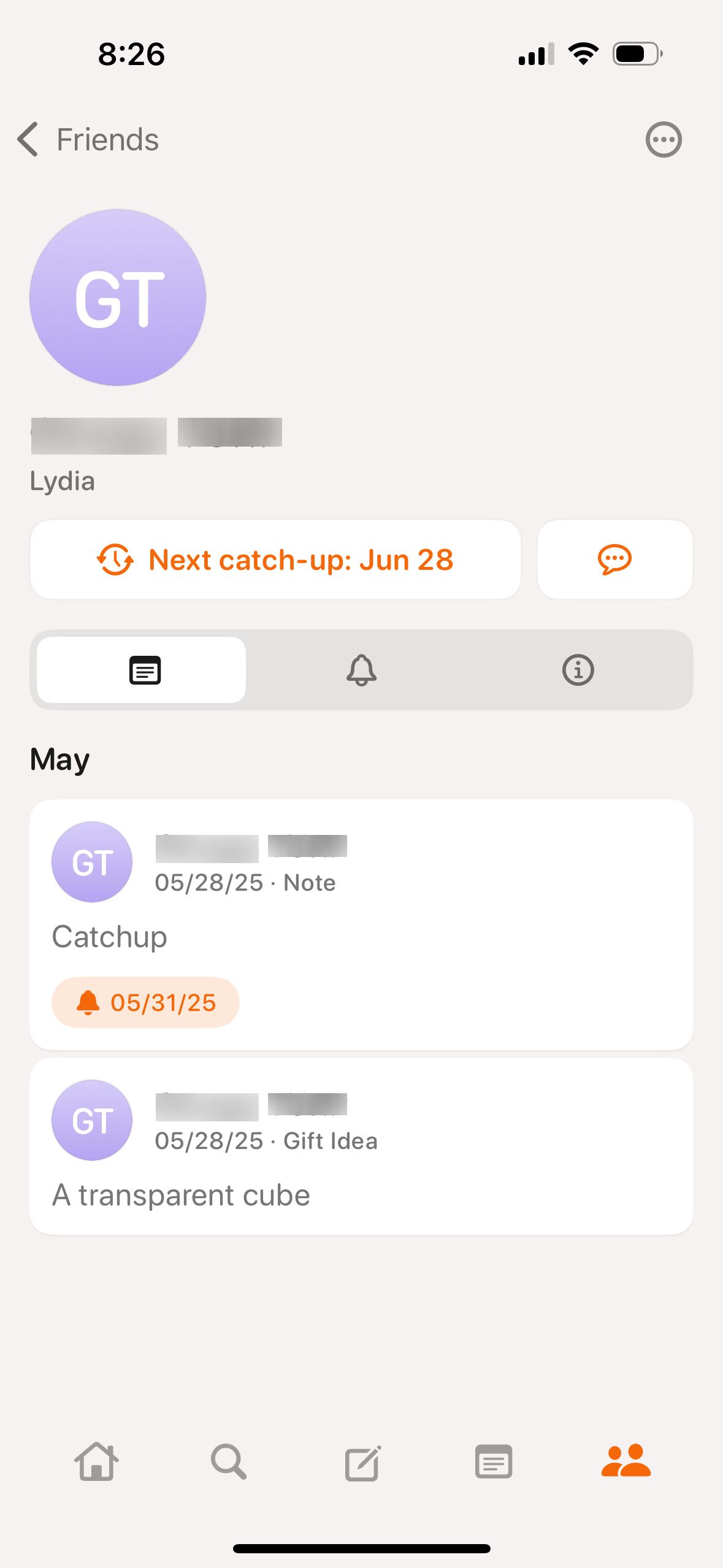The width and height of the screenshot is (723, 1568).
Task: Open the notes list tab
Action: [494, 1462]
